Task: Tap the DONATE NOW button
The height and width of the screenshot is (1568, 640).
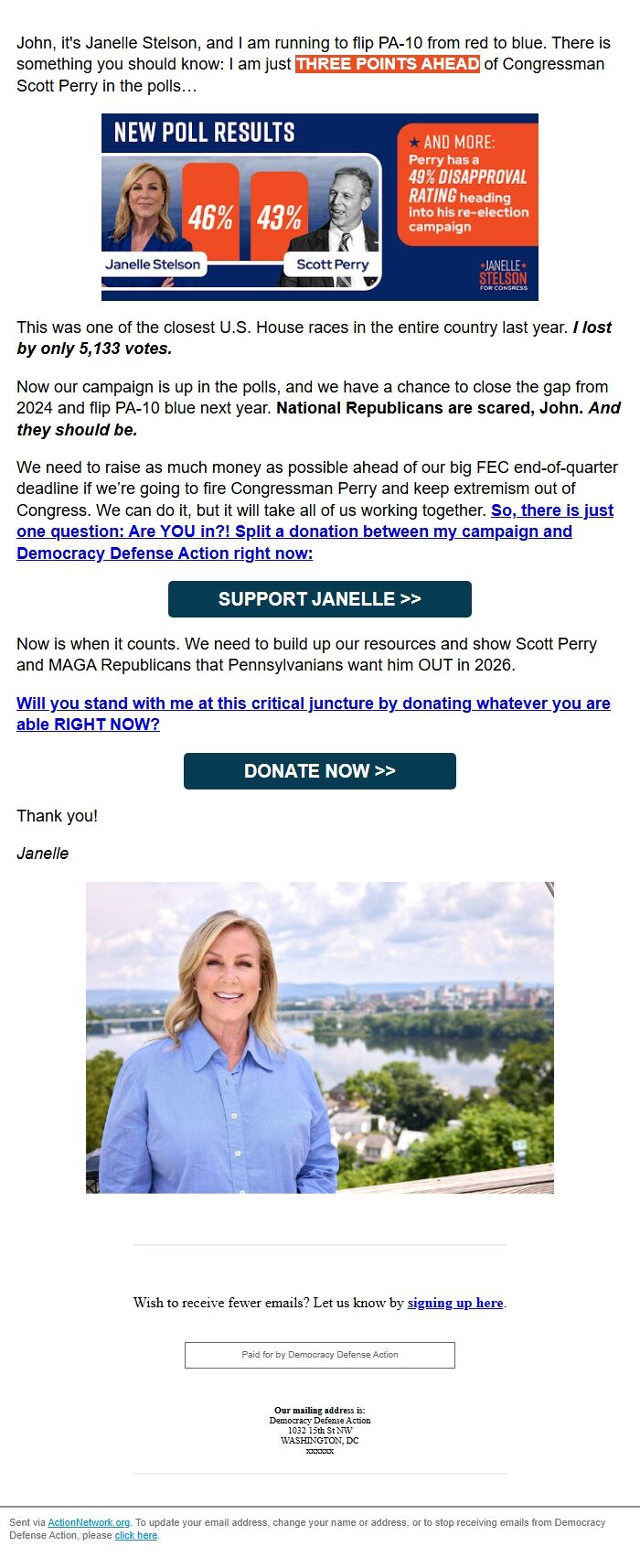Action: click(x=319, y=771)
